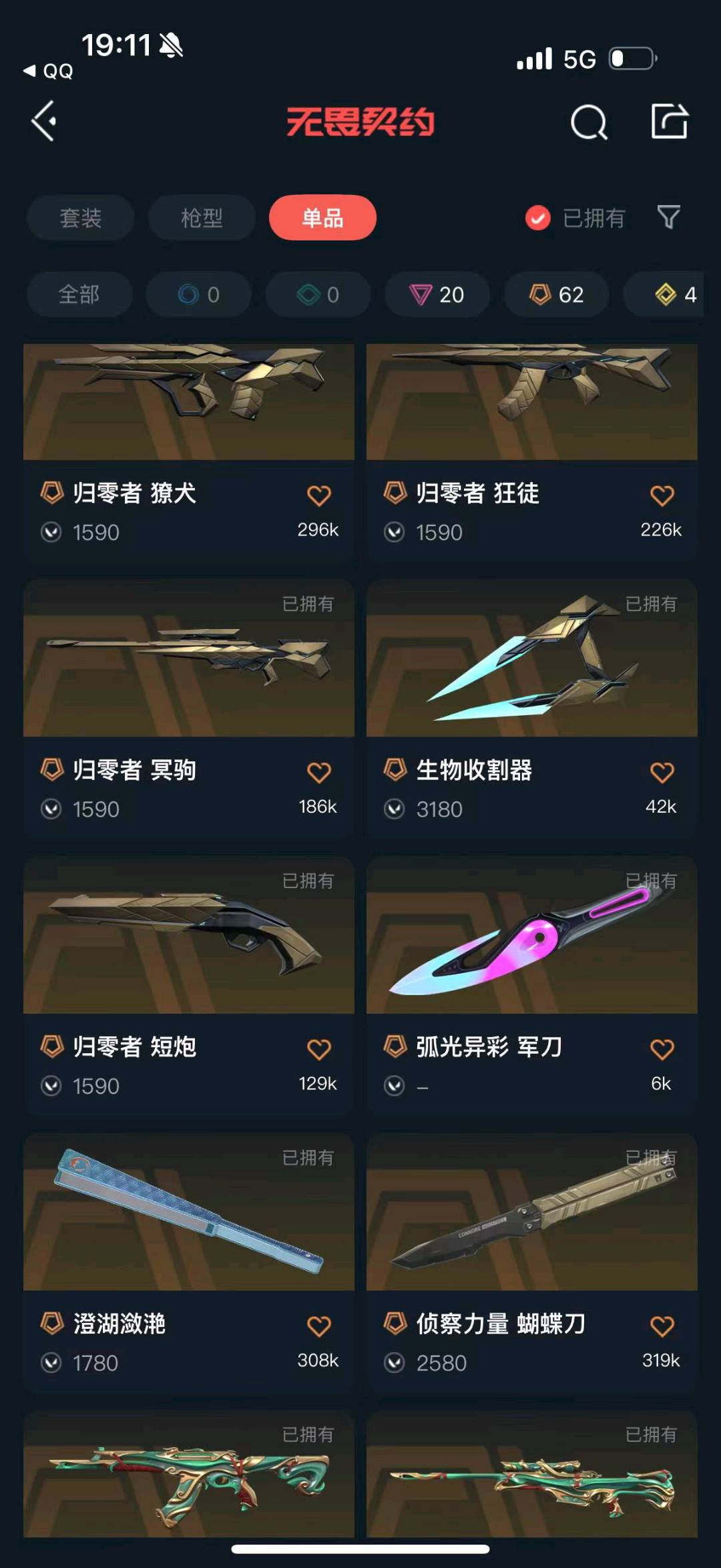Filter by the purple tier chip showing 20

tap(437, 295)
